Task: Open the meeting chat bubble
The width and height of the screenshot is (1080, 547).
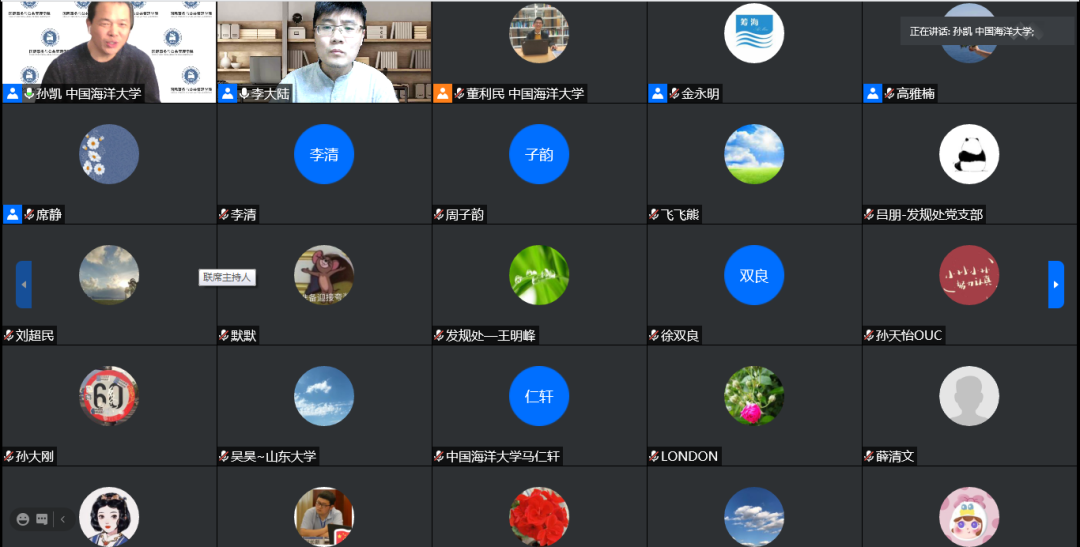Action: click(42, 519)
